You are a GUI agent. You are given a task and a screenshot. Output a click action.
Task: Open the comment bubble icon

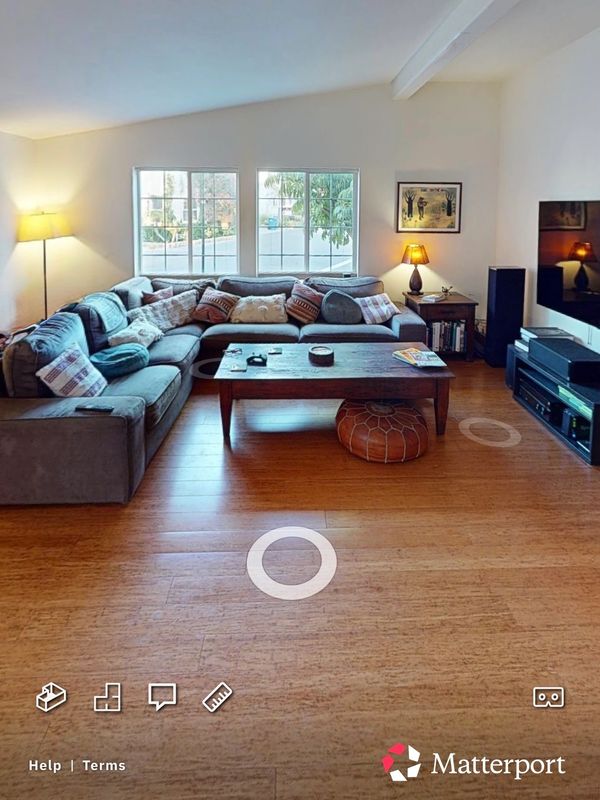click(162, 697)
